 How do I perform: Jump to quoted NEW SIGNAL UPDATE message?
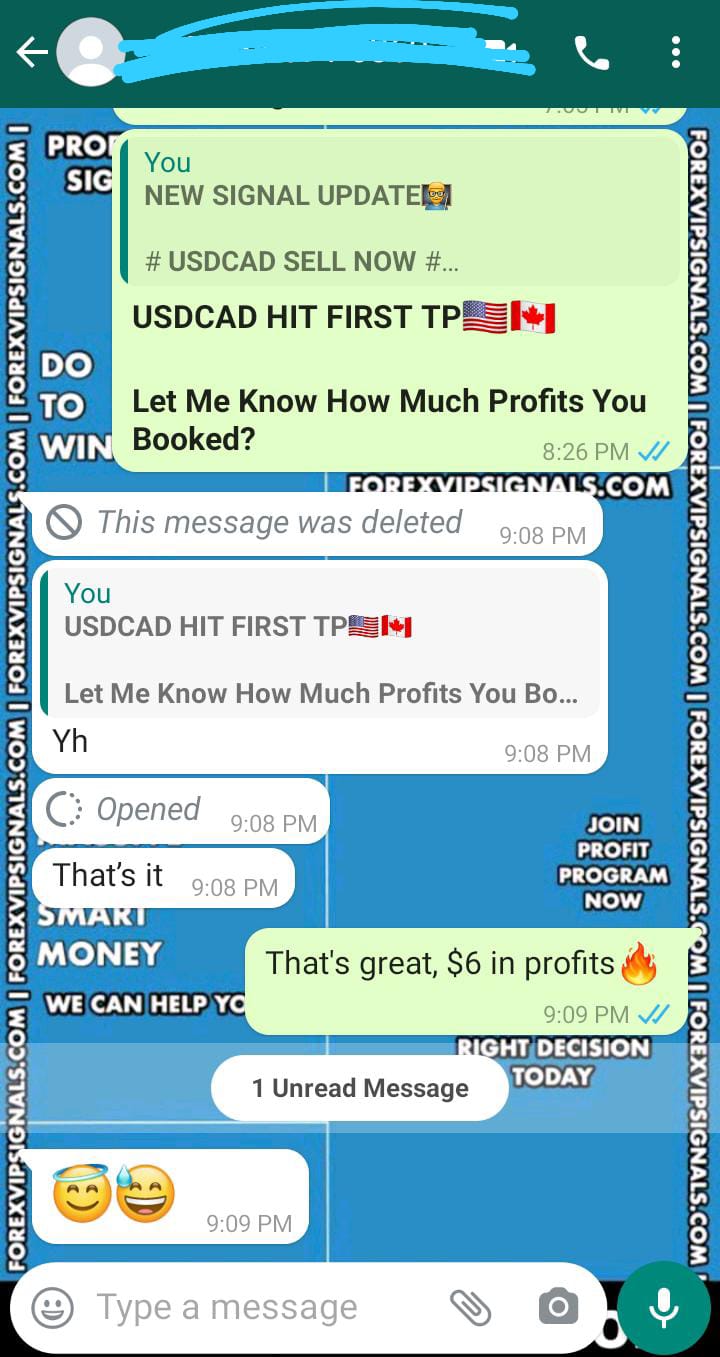point(400,212)
